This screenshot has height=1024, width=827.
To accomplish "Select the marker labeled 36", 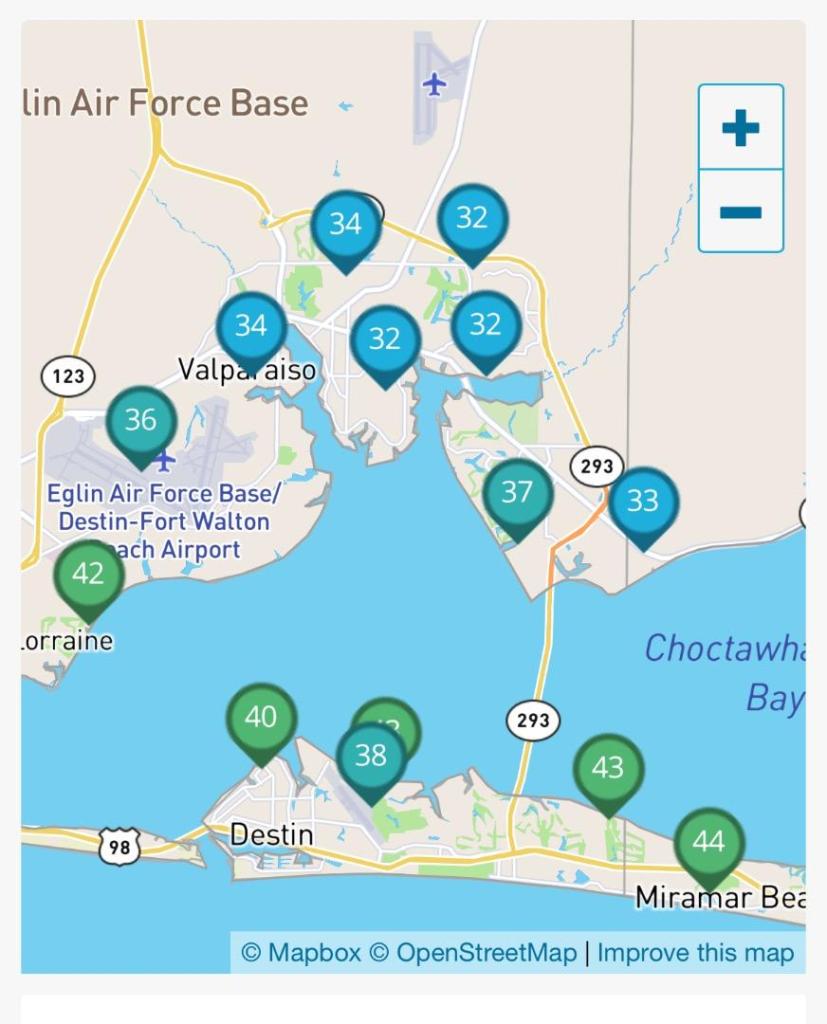I will (141, 421).
